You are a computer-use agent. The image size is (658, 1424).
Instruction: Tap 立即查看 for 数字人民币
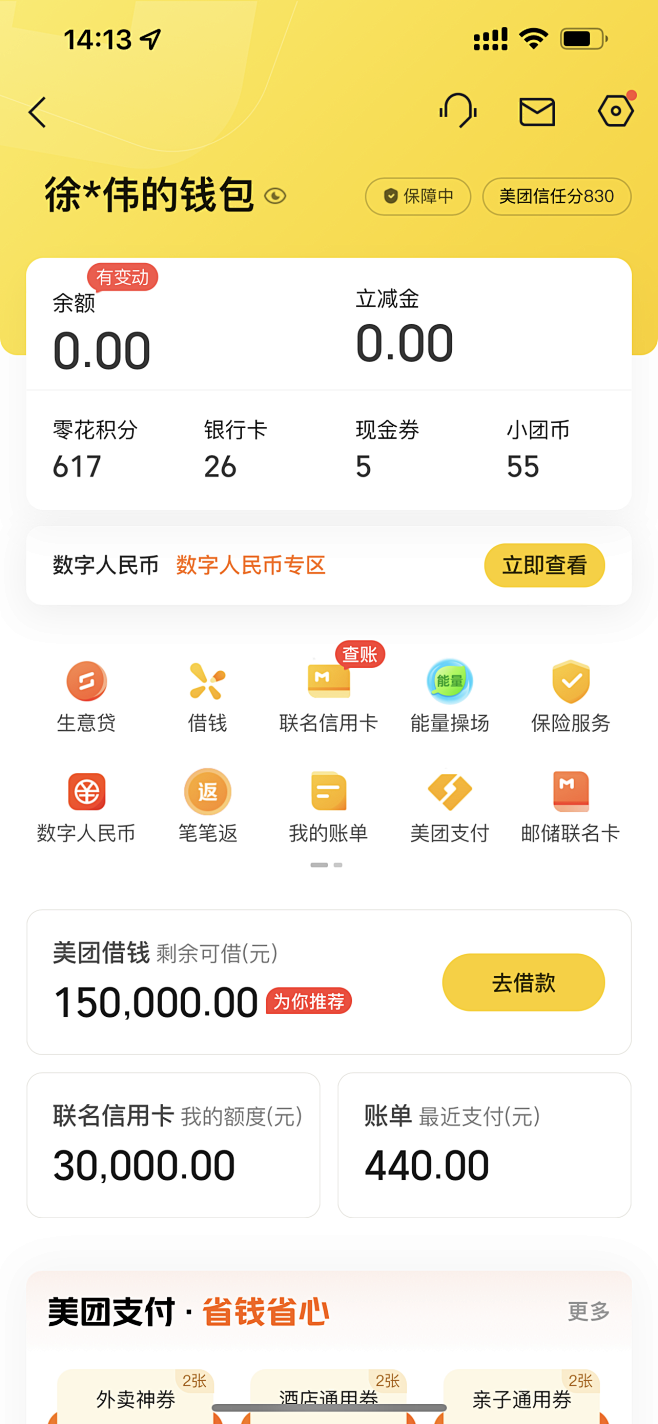[544, 565]
